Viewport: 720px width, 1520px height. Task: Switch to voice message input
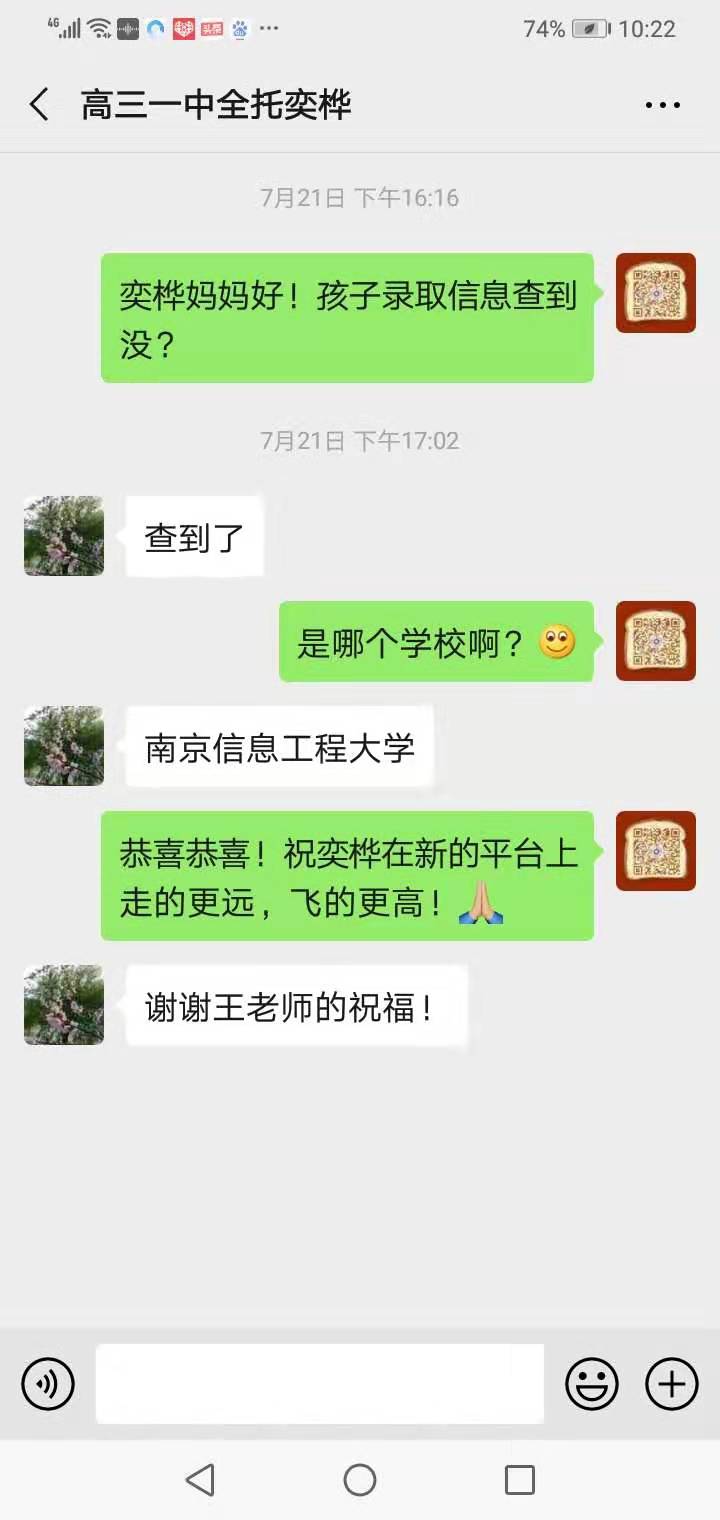(48, 1384)
